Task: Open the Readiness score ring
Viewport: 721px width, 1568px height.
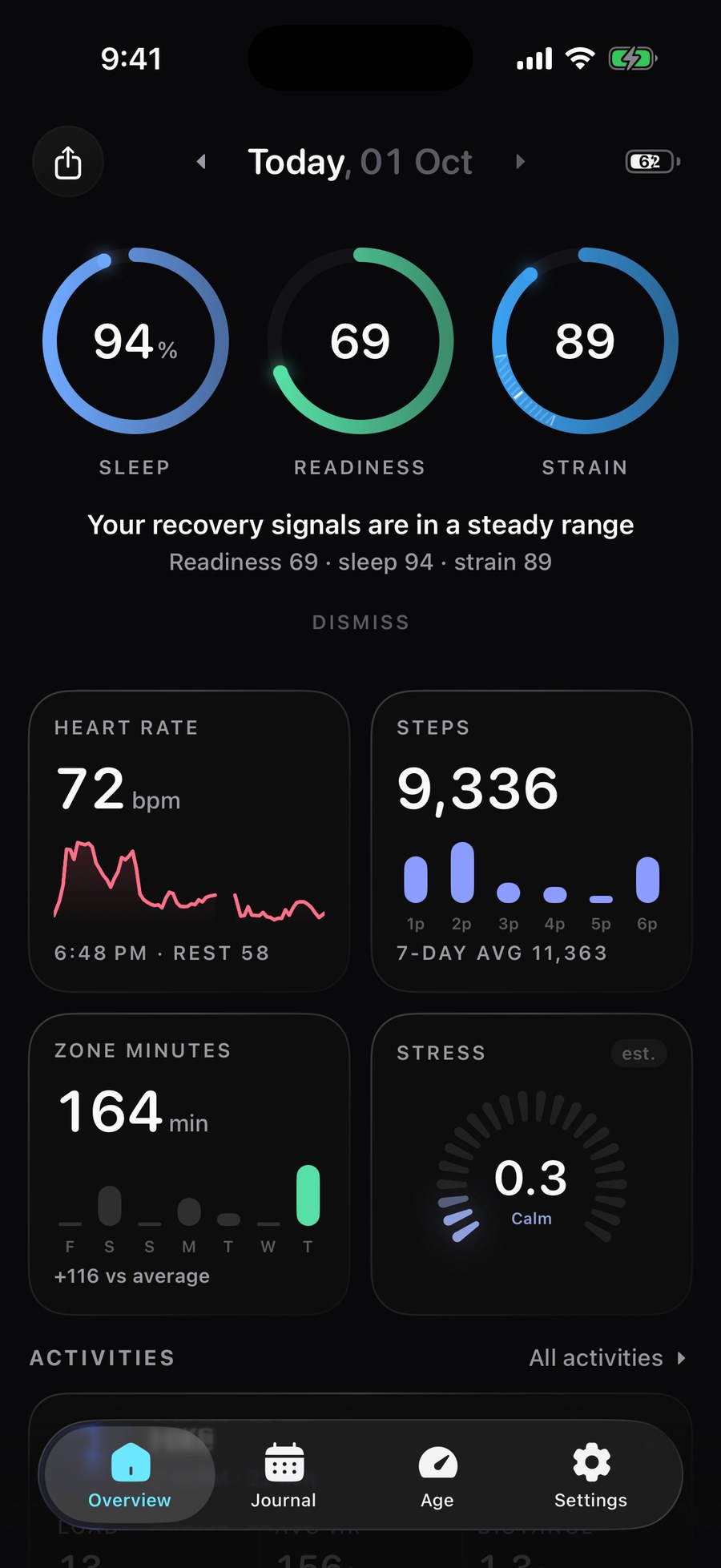Action: pyautogui.click(x=360, y=341)
